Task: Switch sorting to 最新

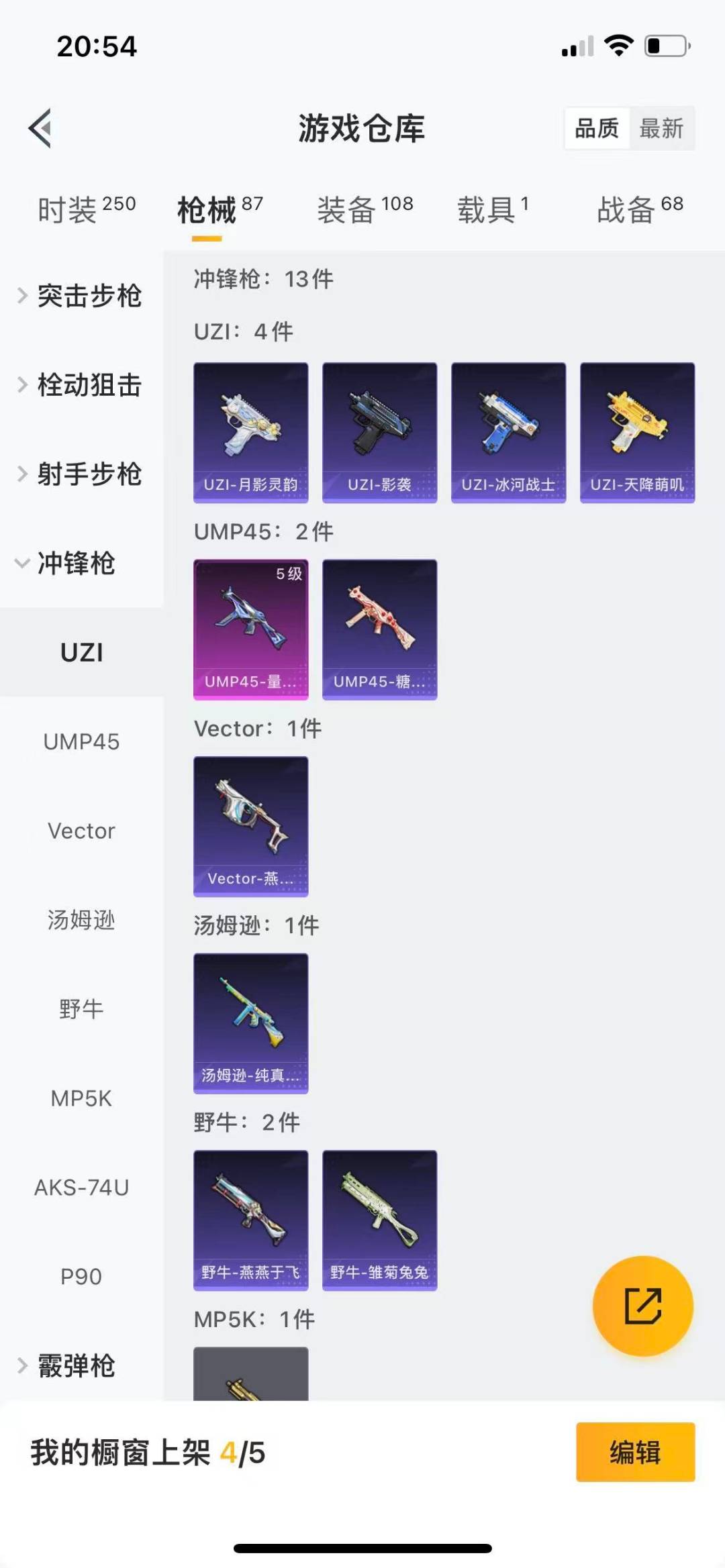Action: click(x=661, y=128)
